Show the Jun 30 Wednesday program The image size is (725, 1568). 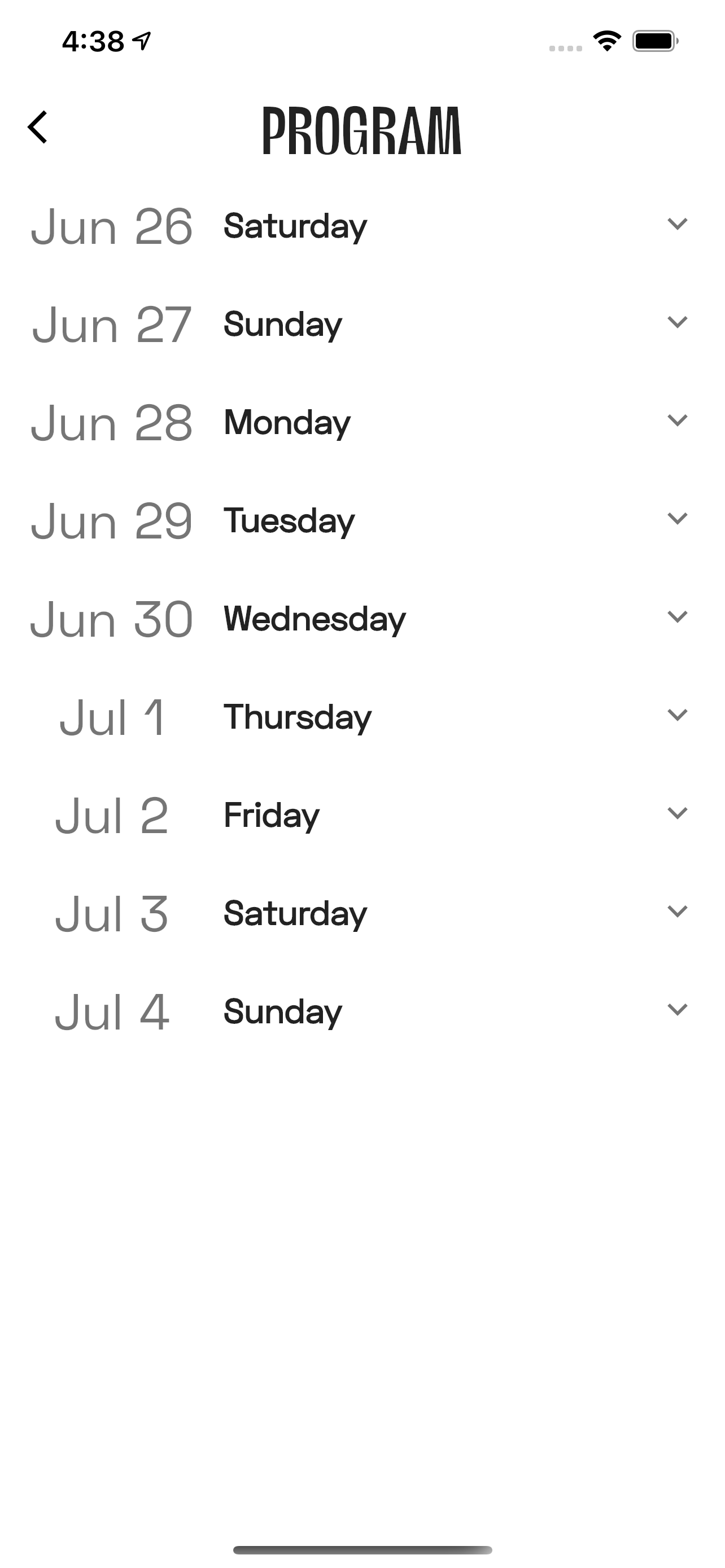coord(362,619)
